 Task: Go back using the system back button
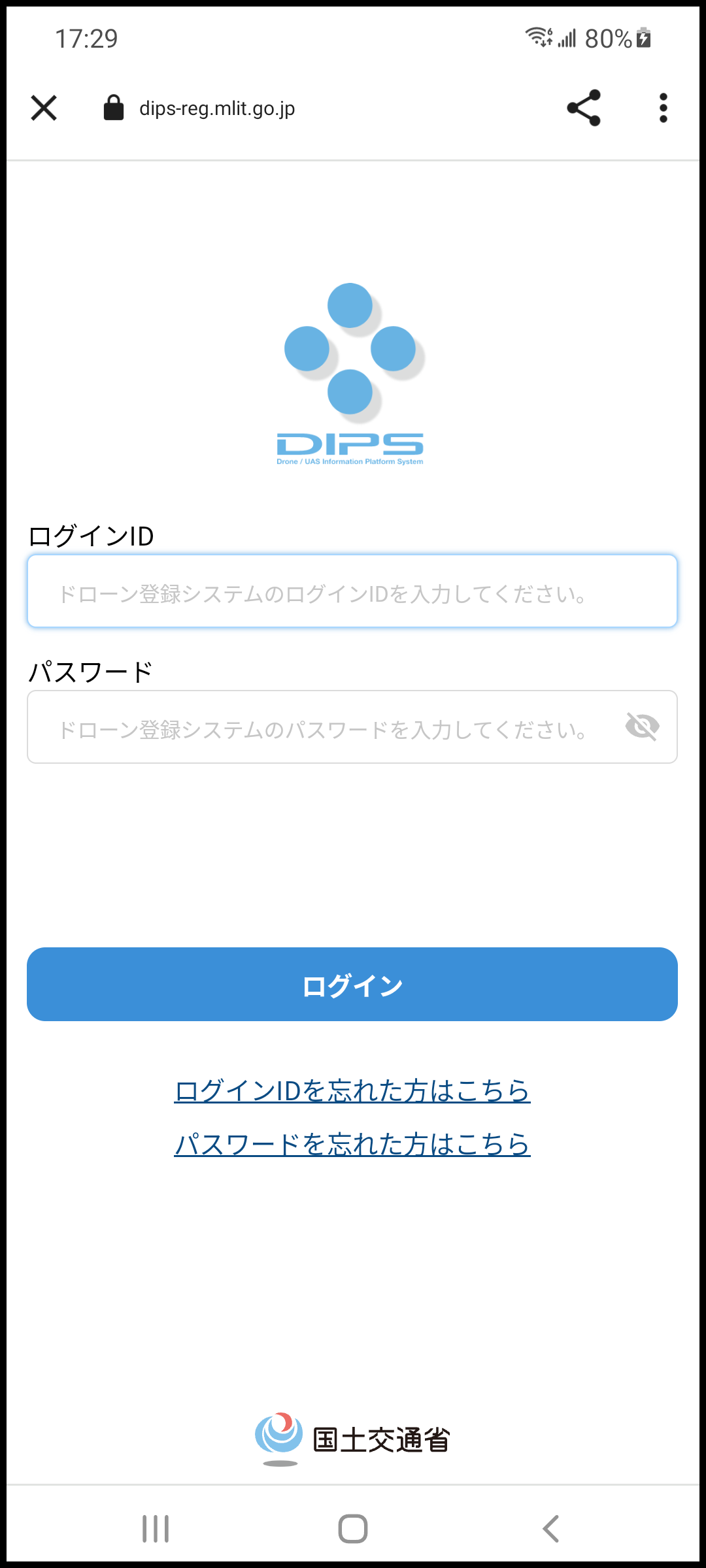coord(550,1529)
